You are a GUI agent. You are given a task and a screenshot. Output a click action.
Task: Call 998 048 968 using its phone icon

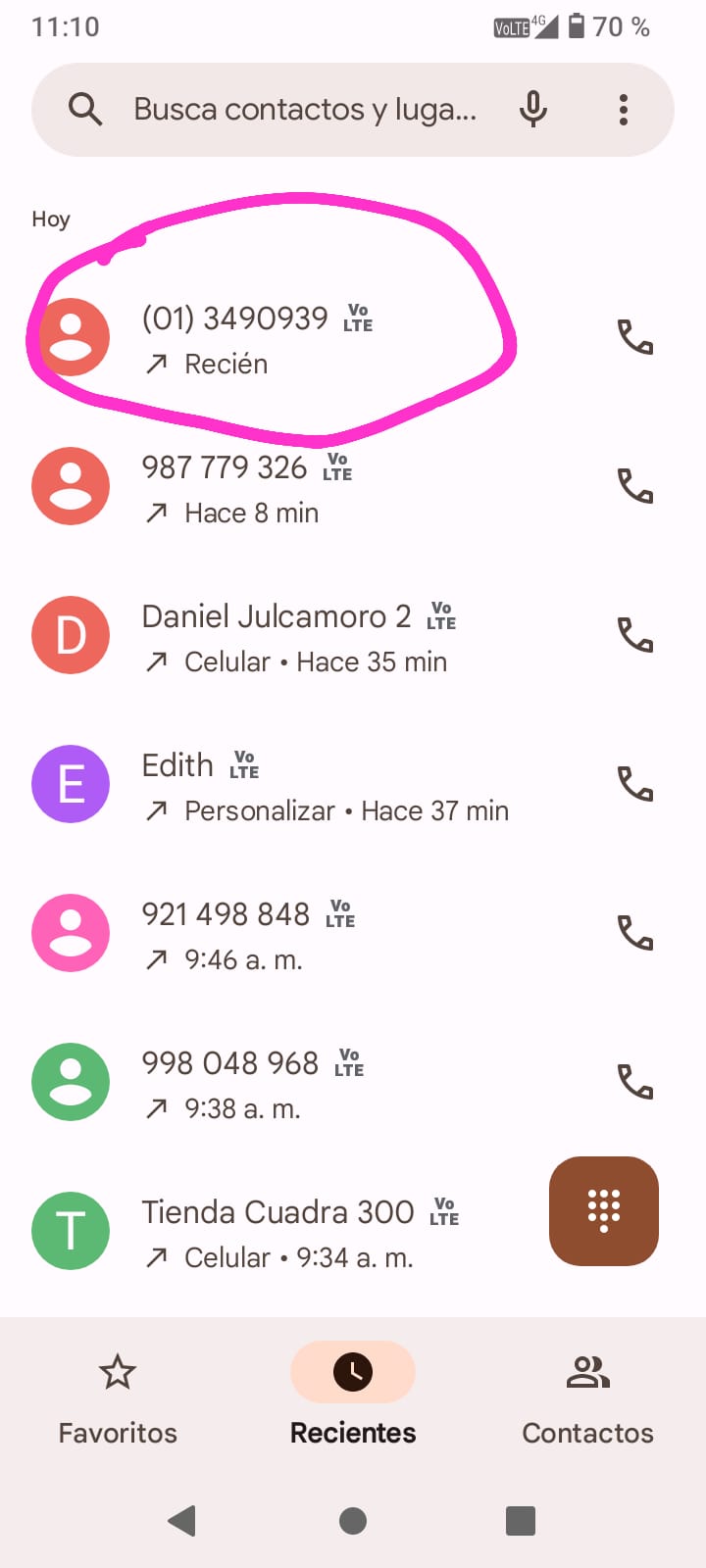click(634, 1083)
